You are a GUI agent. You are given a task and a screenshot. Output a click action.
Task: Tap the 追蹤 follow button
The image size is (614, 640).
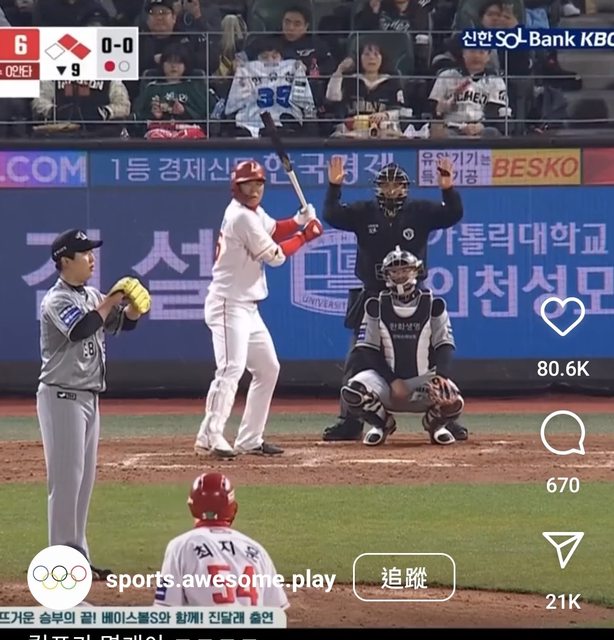[404, 577]
